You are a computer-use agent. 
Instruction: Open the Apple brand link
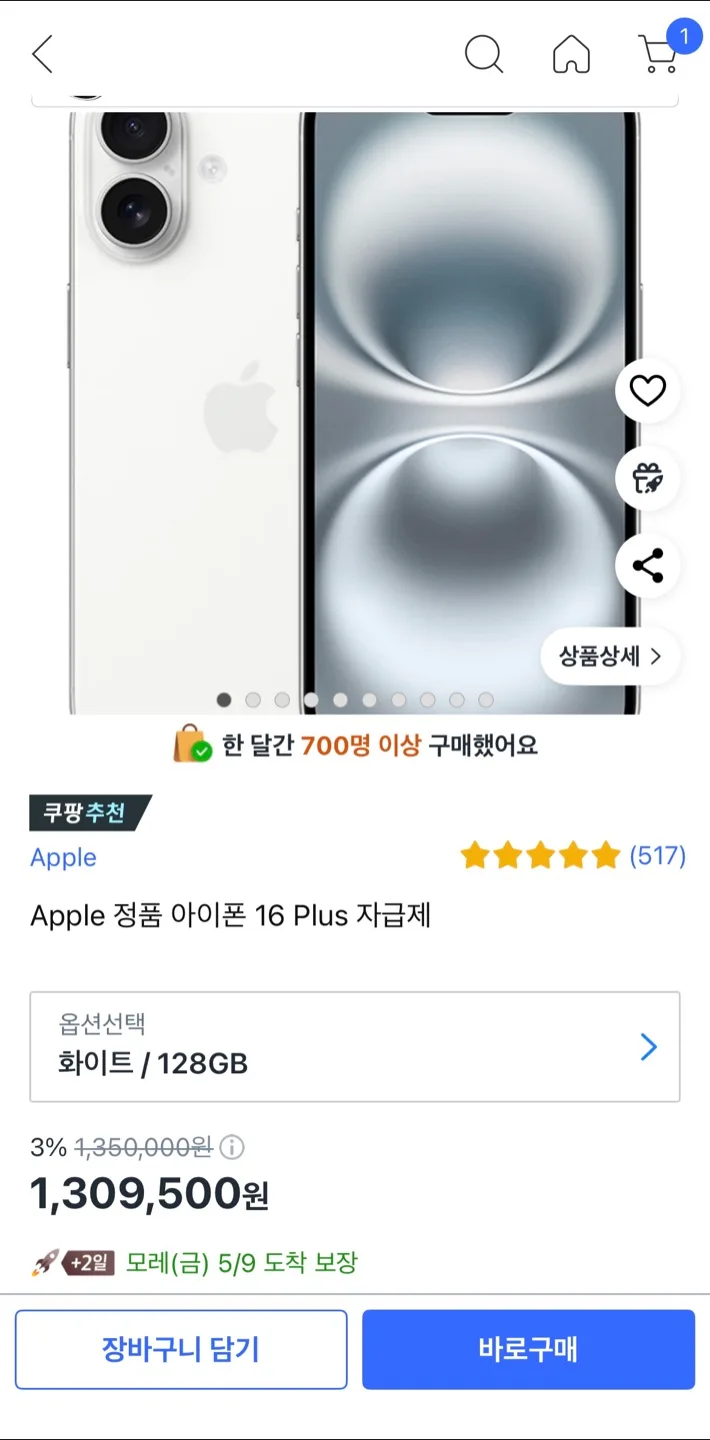point(63,857)
